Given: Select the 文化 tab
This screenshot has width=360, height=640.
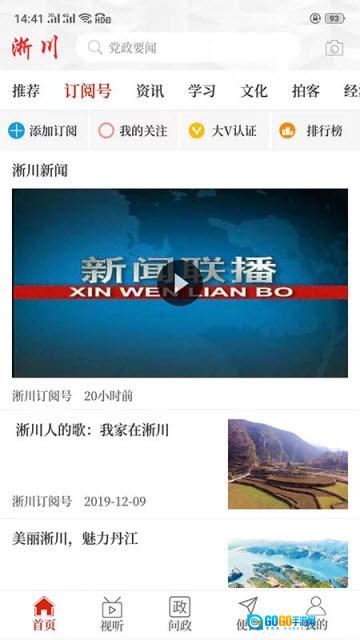Looking at the screenshot, I should [x=253, y=91].
